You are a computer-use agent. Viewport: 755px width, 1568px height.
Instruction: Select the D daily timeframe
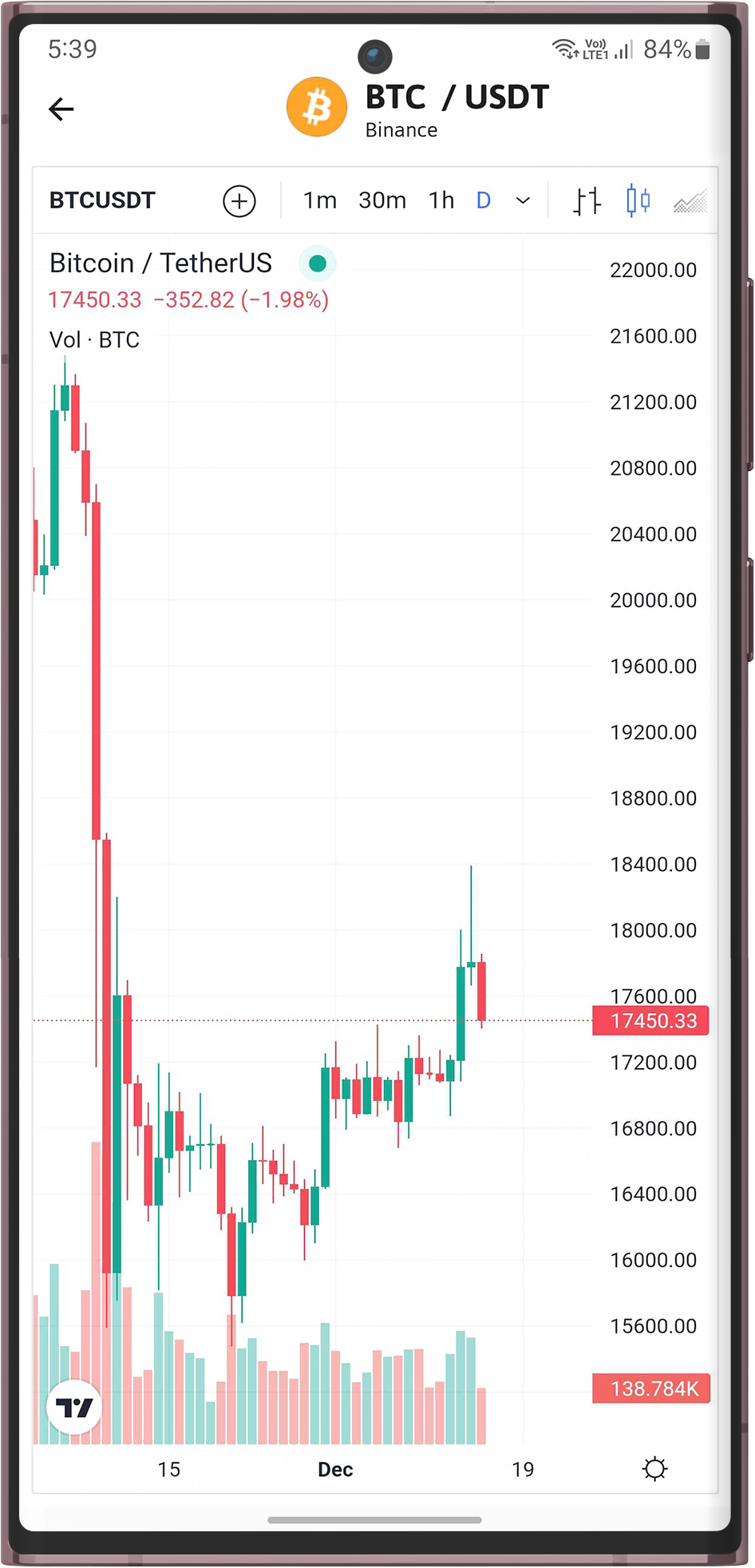click(483, 200)
